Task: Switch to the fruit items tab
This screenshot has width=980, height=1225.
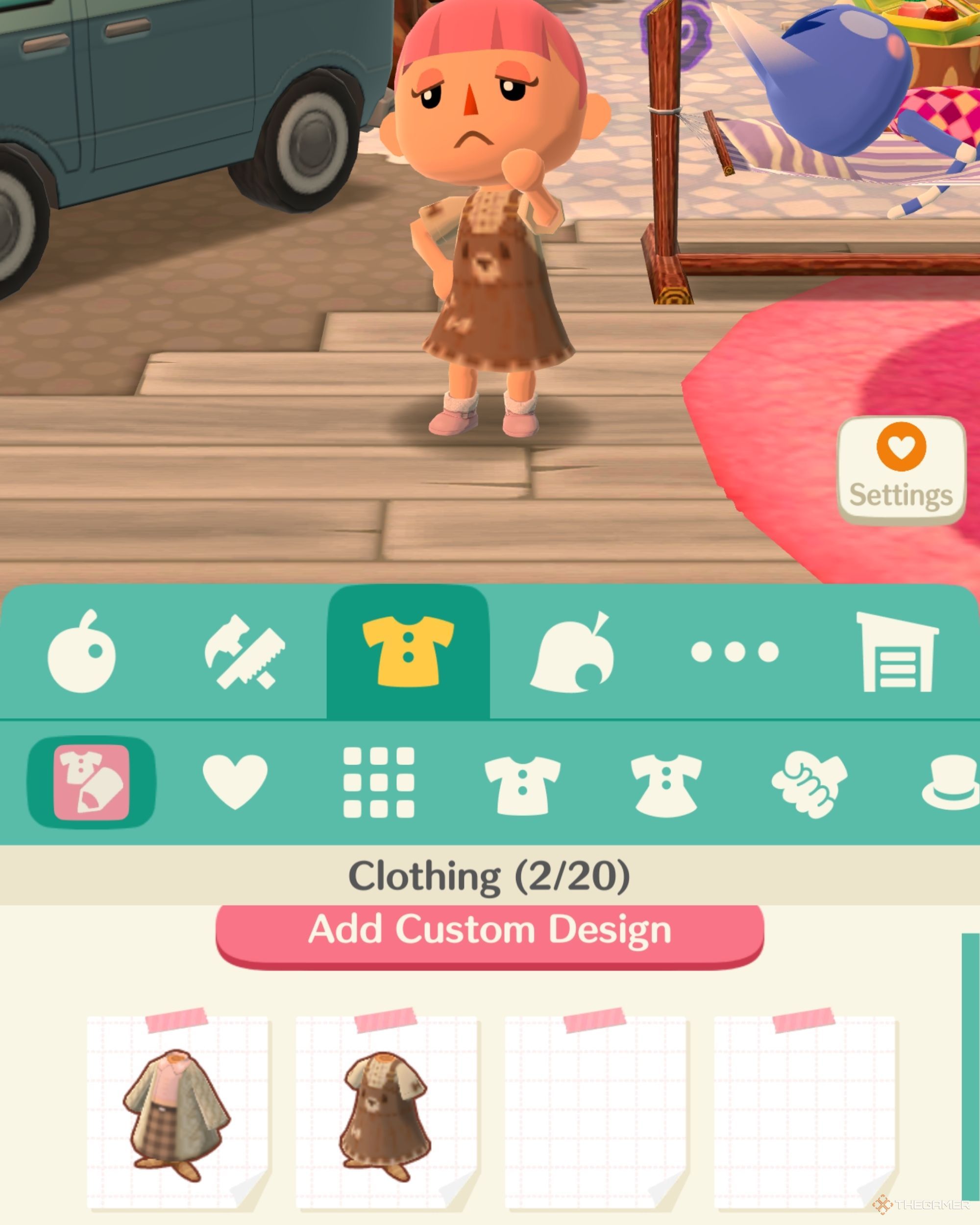Action: (x=81, y=652)
